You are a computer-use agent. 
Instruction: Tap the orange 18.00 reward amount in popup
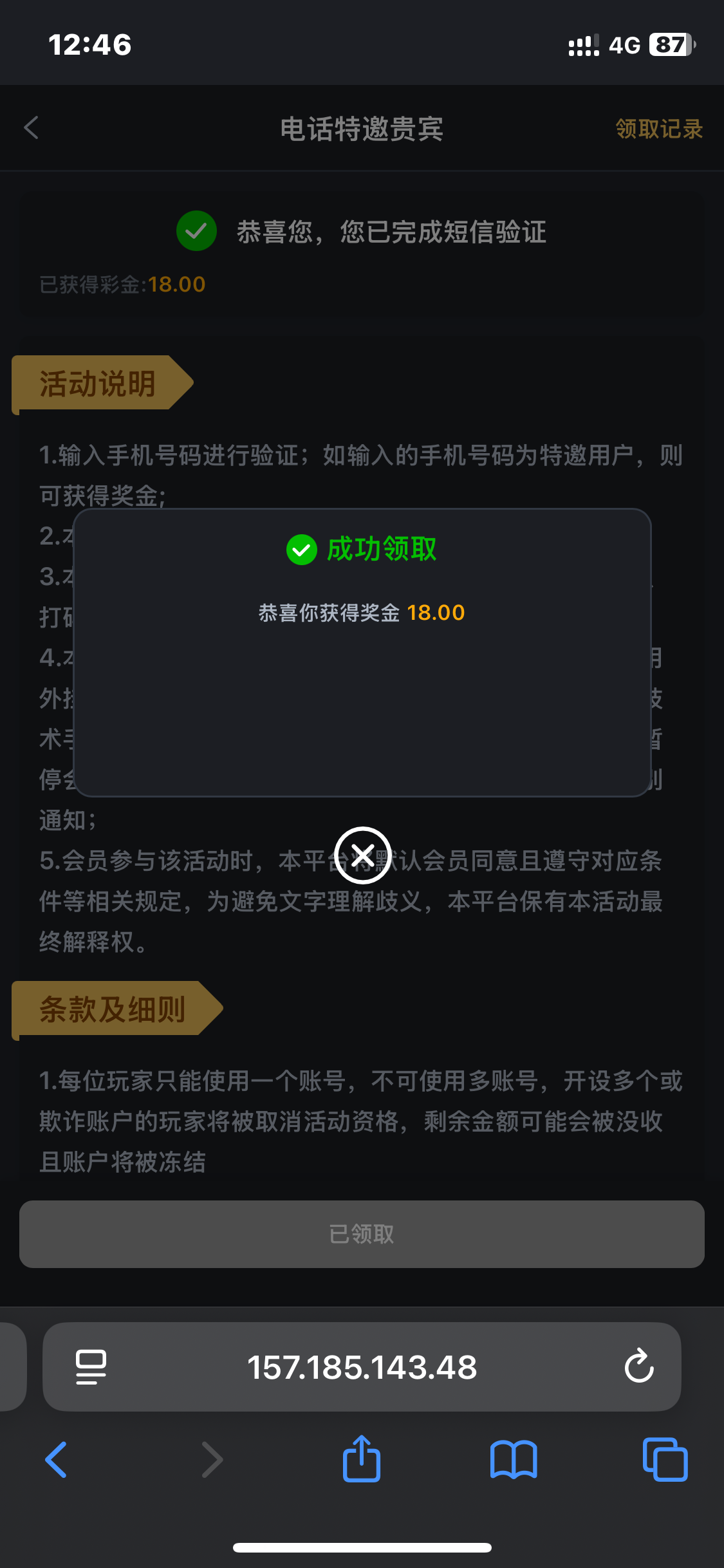(x=437, y=612)
